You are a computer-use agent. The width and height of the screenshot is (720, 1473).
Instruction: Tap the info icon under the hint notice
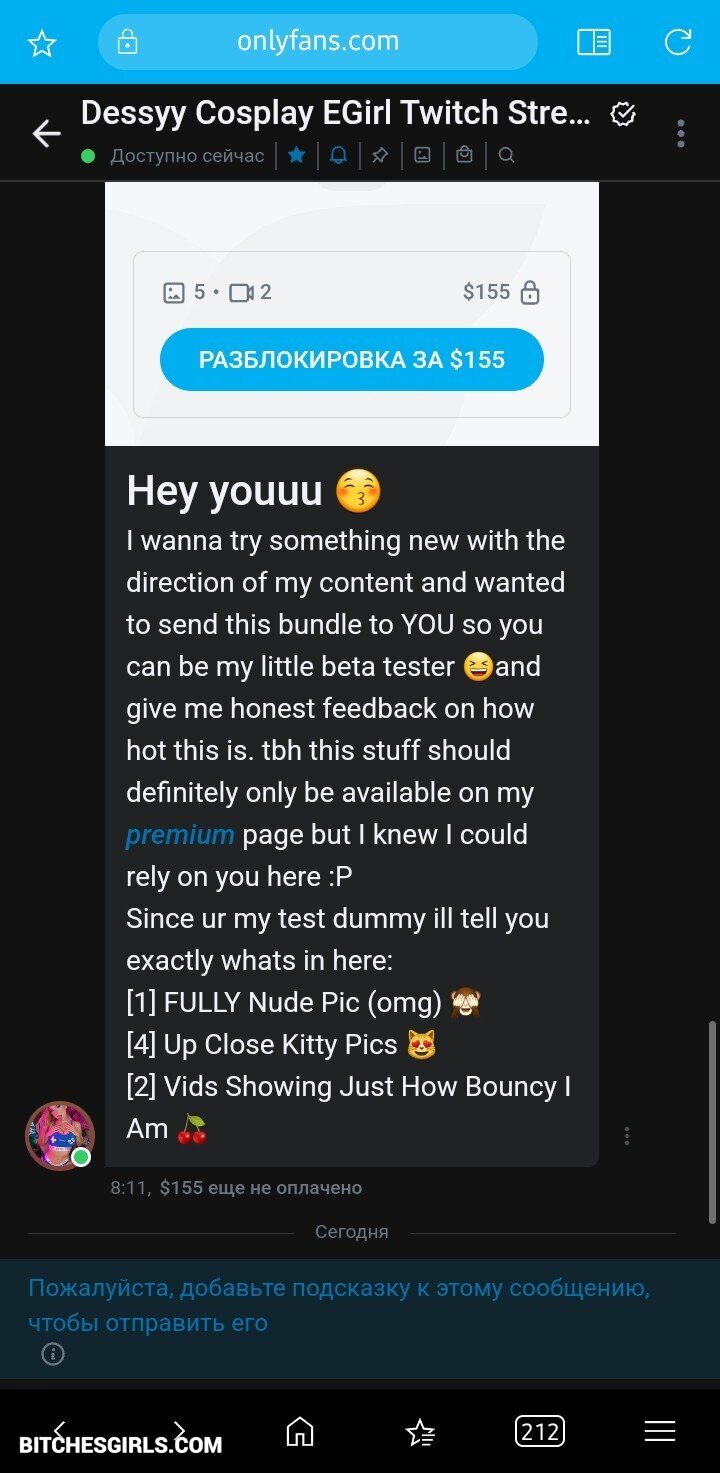point(53,1354)
